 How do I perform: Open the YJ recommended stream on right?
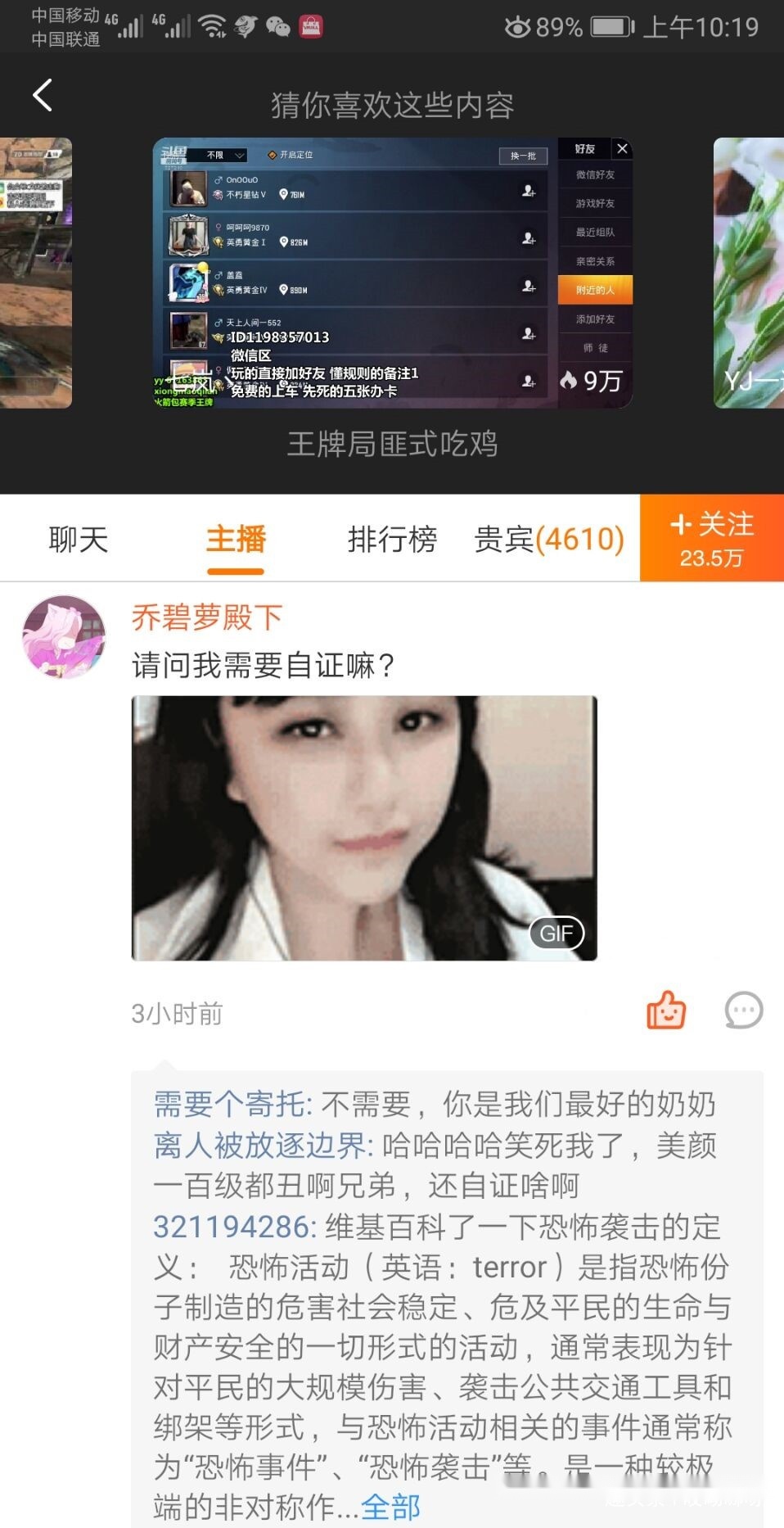tap(749, 273)
